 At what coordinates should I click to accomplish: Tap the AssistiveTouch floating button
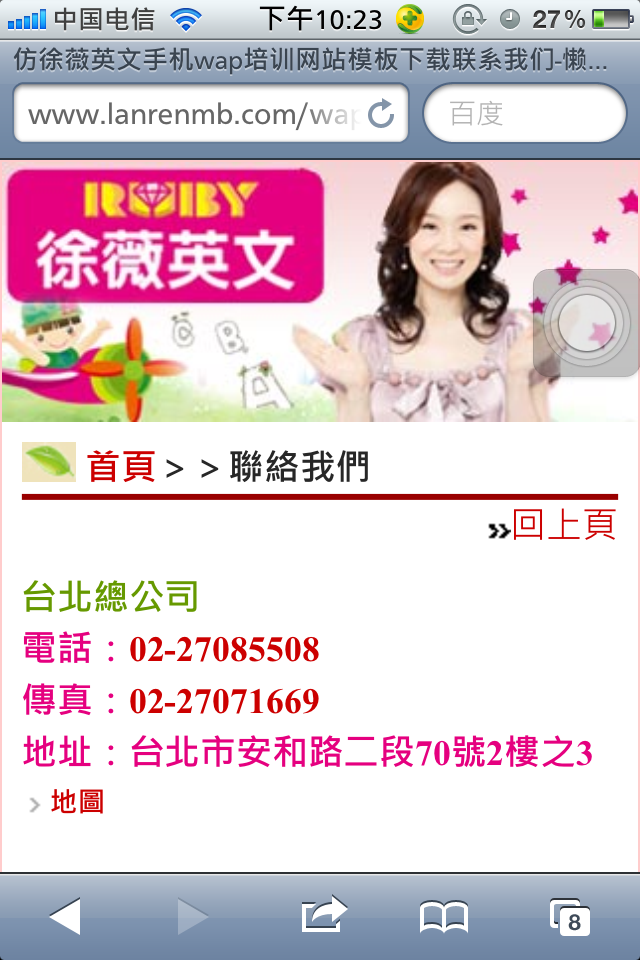(x=586, y=323)
